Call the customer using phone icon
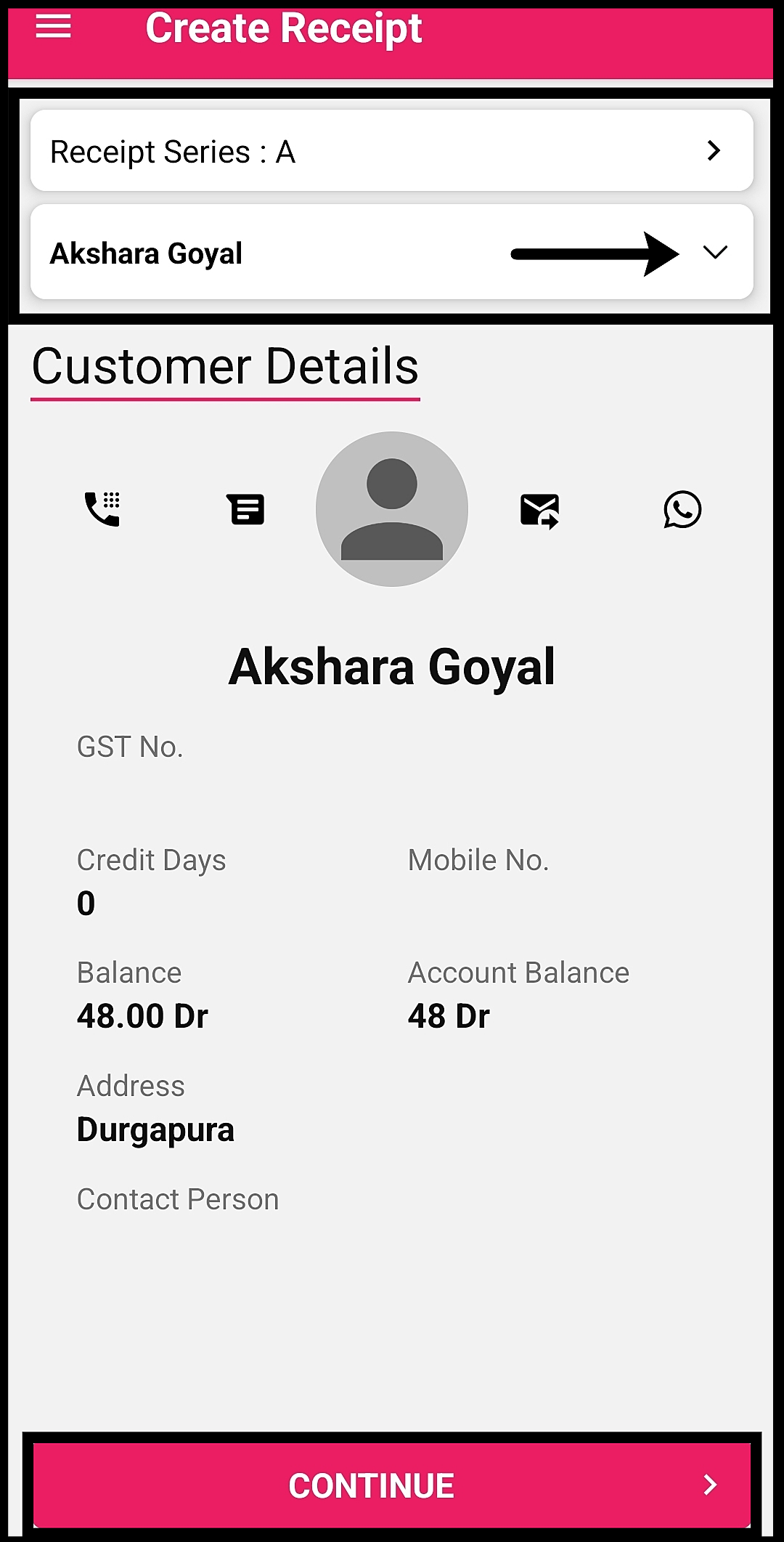Viewport: 784px width, 1542px height. click(x=102, y=509)
